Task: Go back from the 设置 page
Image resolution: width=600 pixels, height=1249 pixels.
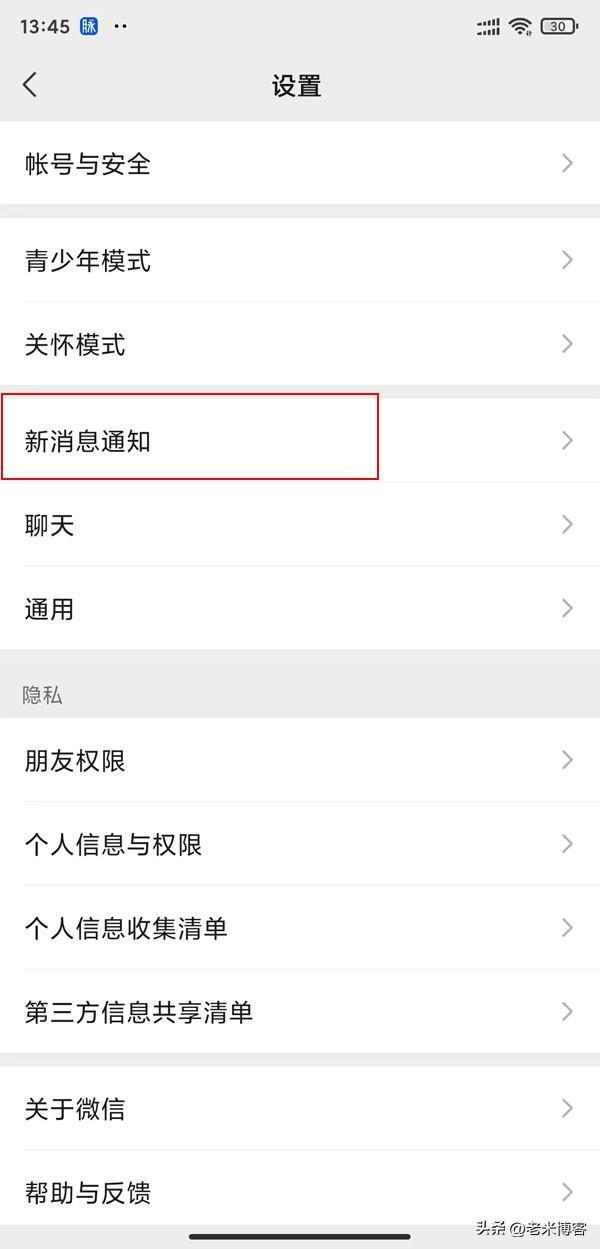Action: click(x=30, y=85)
